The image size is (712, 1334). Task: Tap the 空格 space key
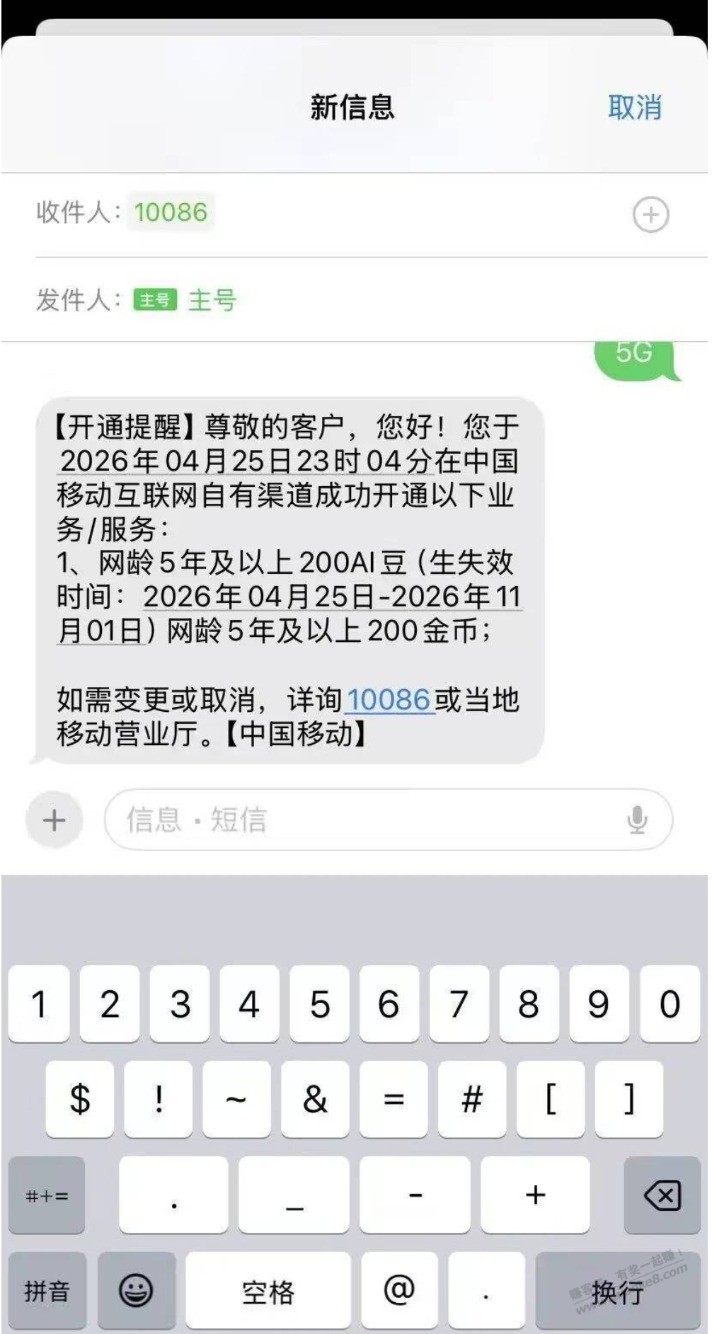point(268,1291)
